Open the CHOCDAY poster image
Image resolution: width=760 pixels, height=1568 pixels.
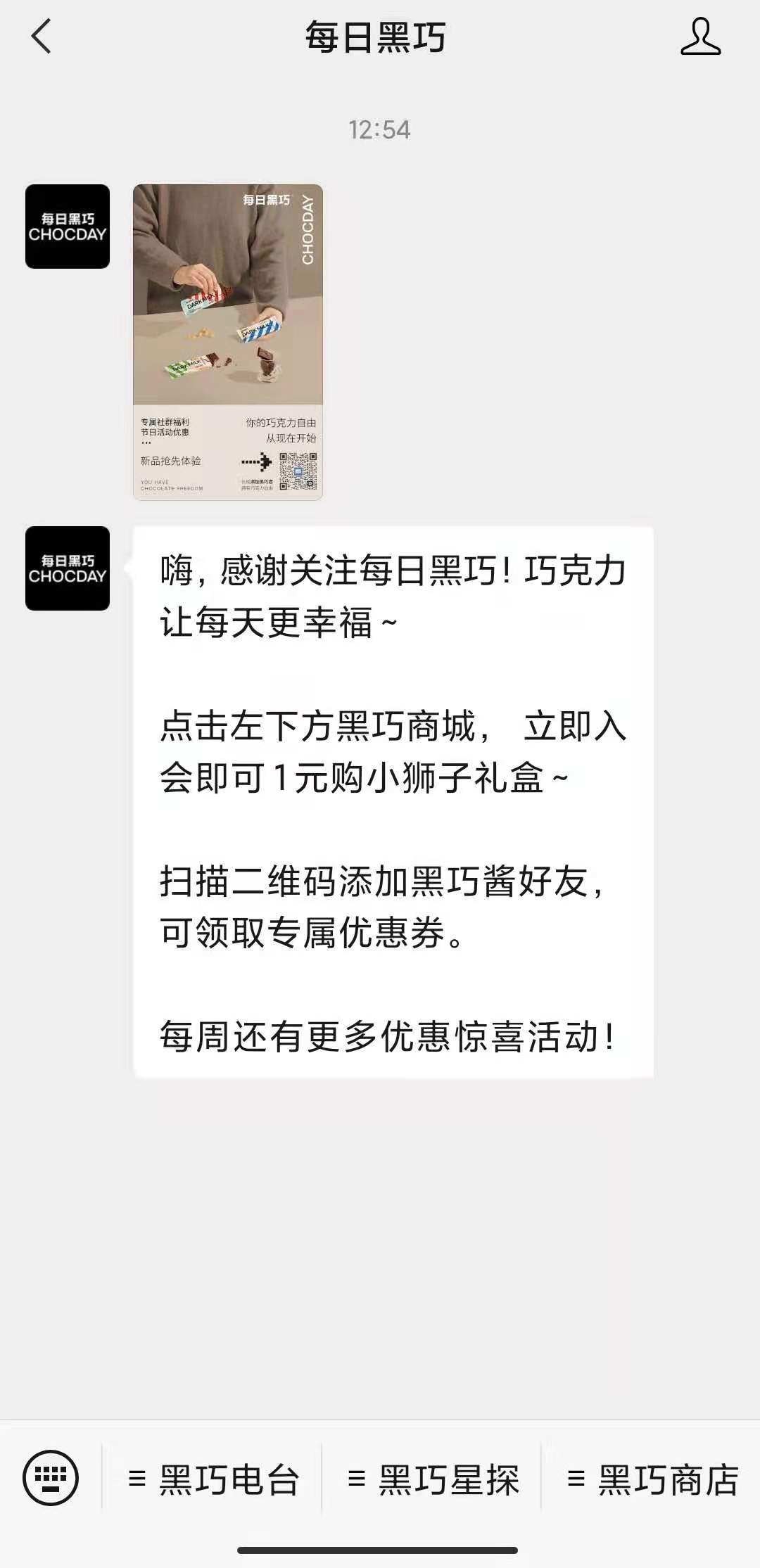click(x=227, y=342)
